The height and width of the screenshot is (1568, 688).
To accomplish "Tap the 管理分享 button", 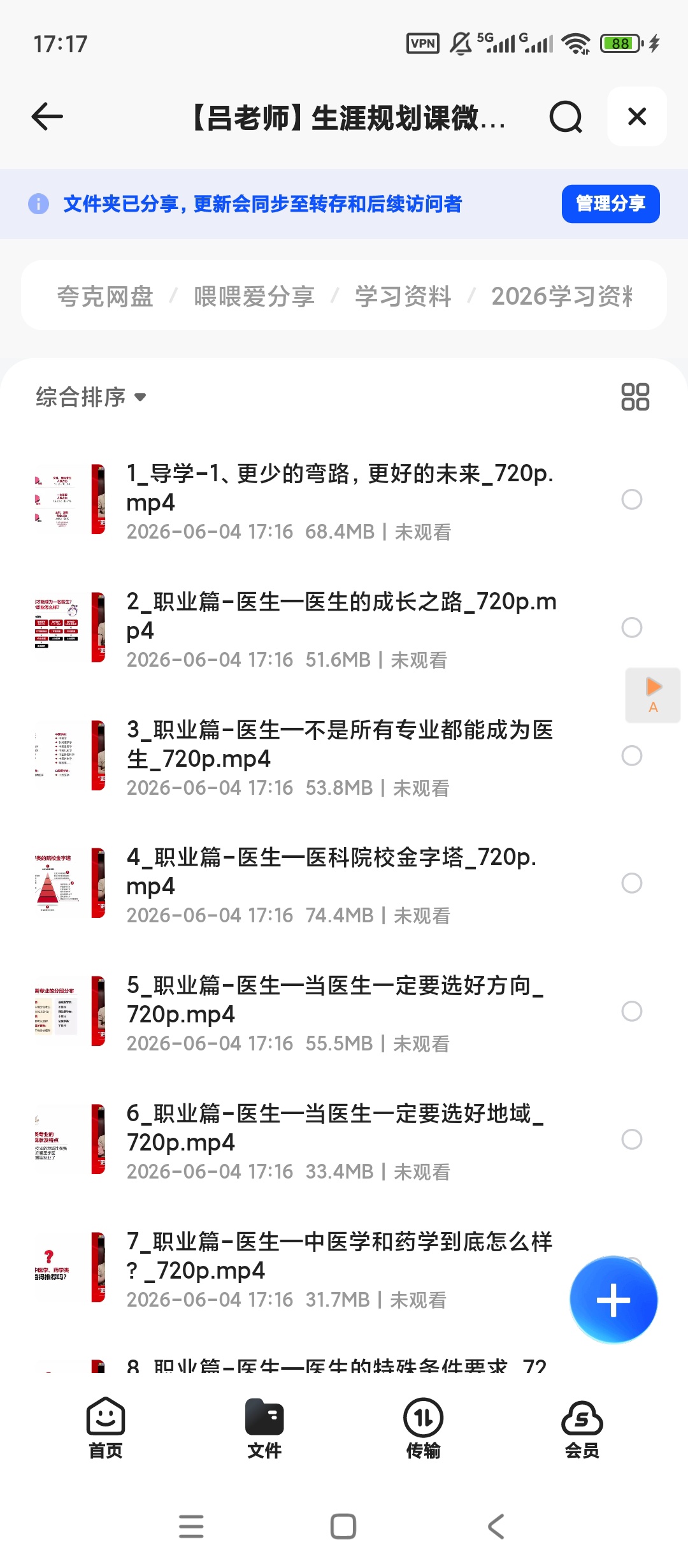I will 610,204.
